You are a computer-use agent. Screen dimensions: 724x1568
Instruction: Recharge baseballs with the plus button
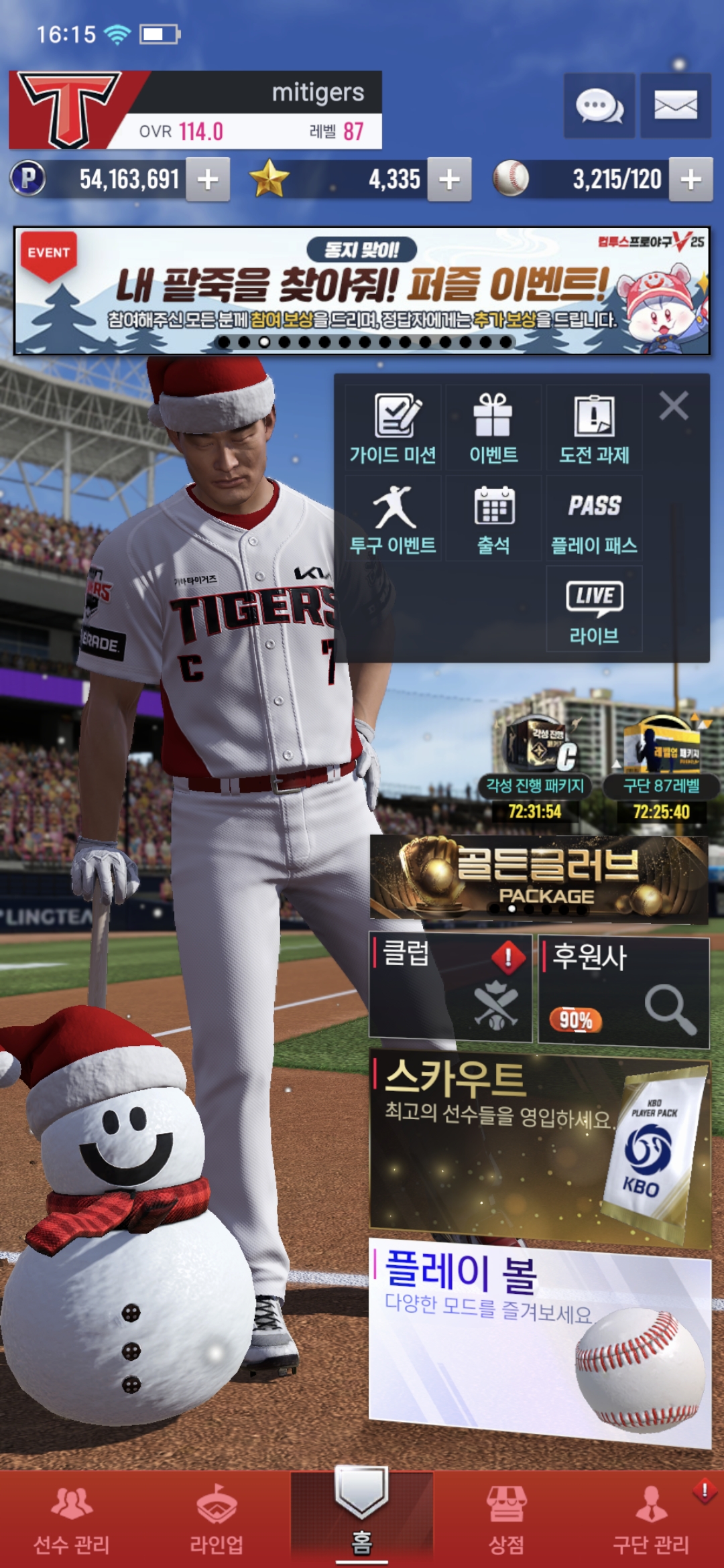(x=690, y=180)
